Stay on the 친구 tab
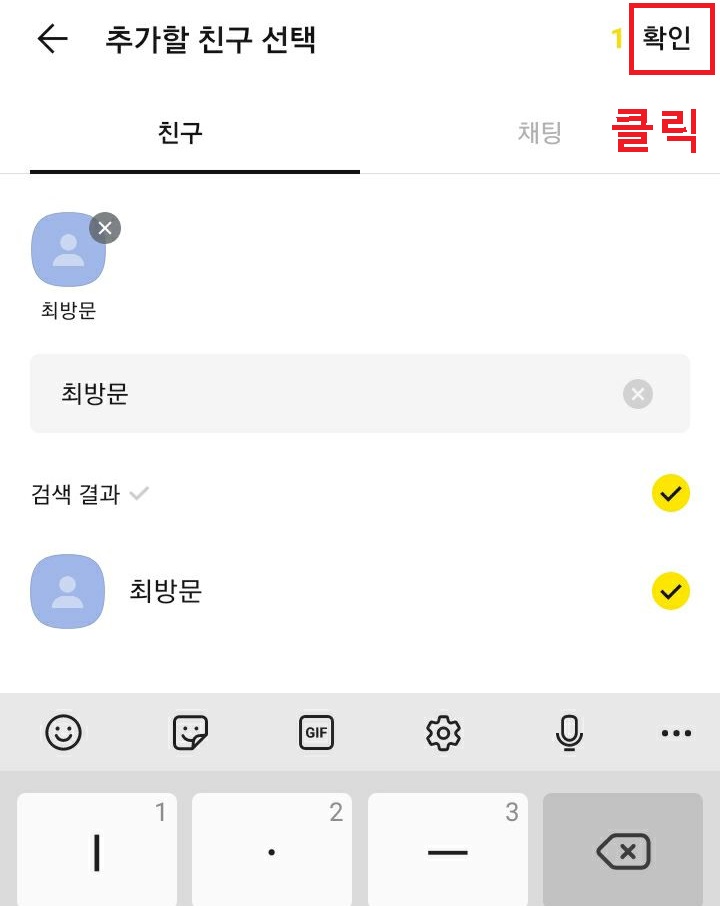This screenshot has width=720, height=906. [180, 131]
